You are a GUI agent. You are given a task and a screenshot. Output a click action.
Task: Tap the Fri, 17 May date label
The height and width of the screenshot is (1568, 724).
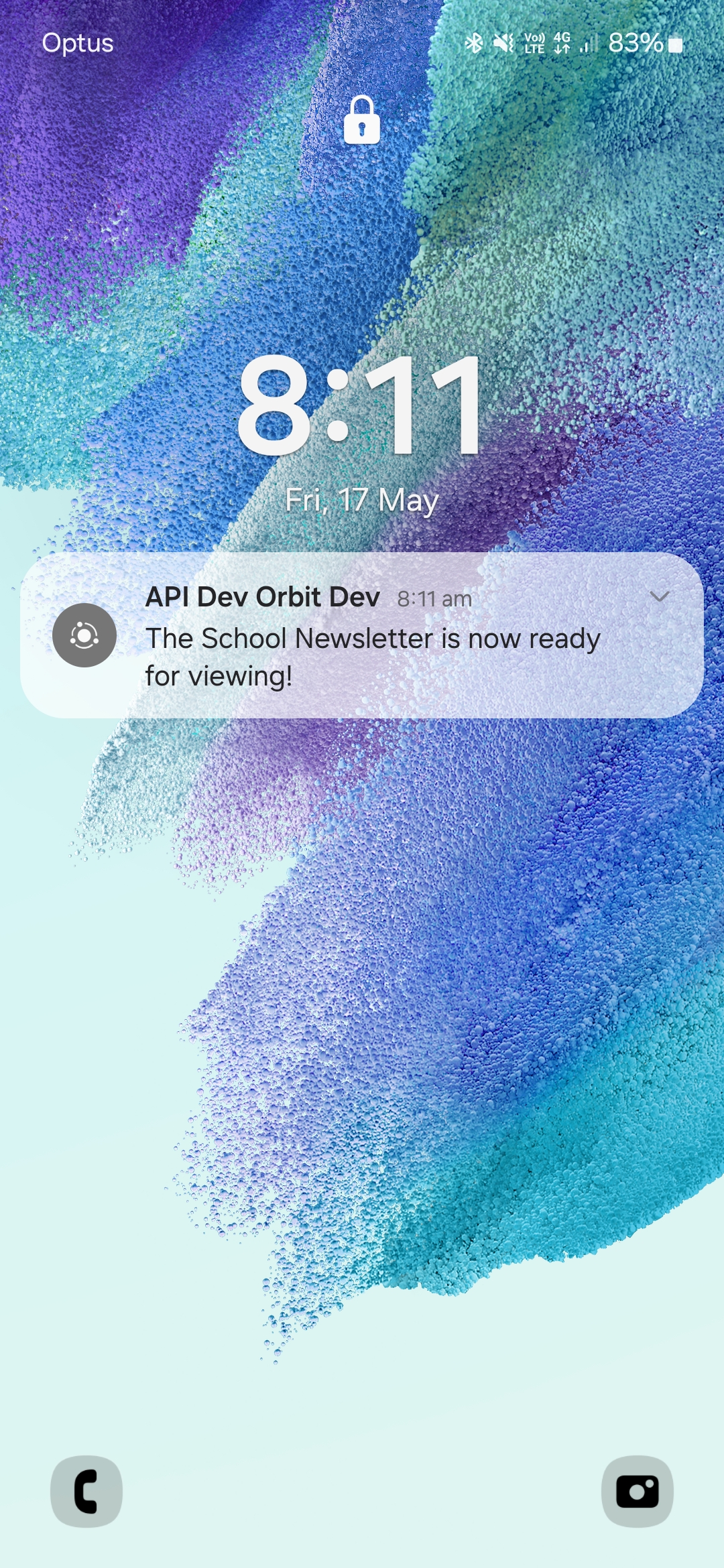[x=362, y=499]
